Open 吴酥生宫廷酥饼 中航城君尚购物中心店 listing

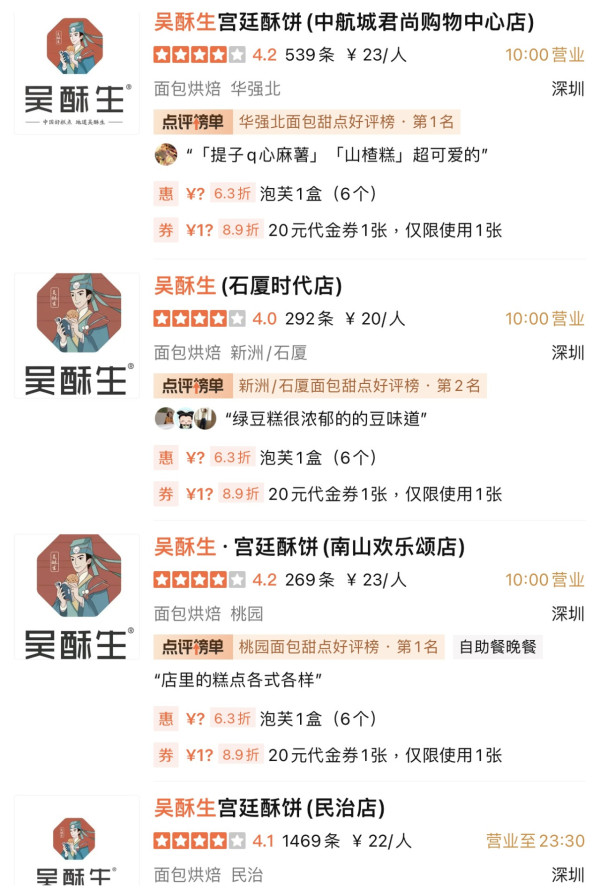[x=344, y=22]
